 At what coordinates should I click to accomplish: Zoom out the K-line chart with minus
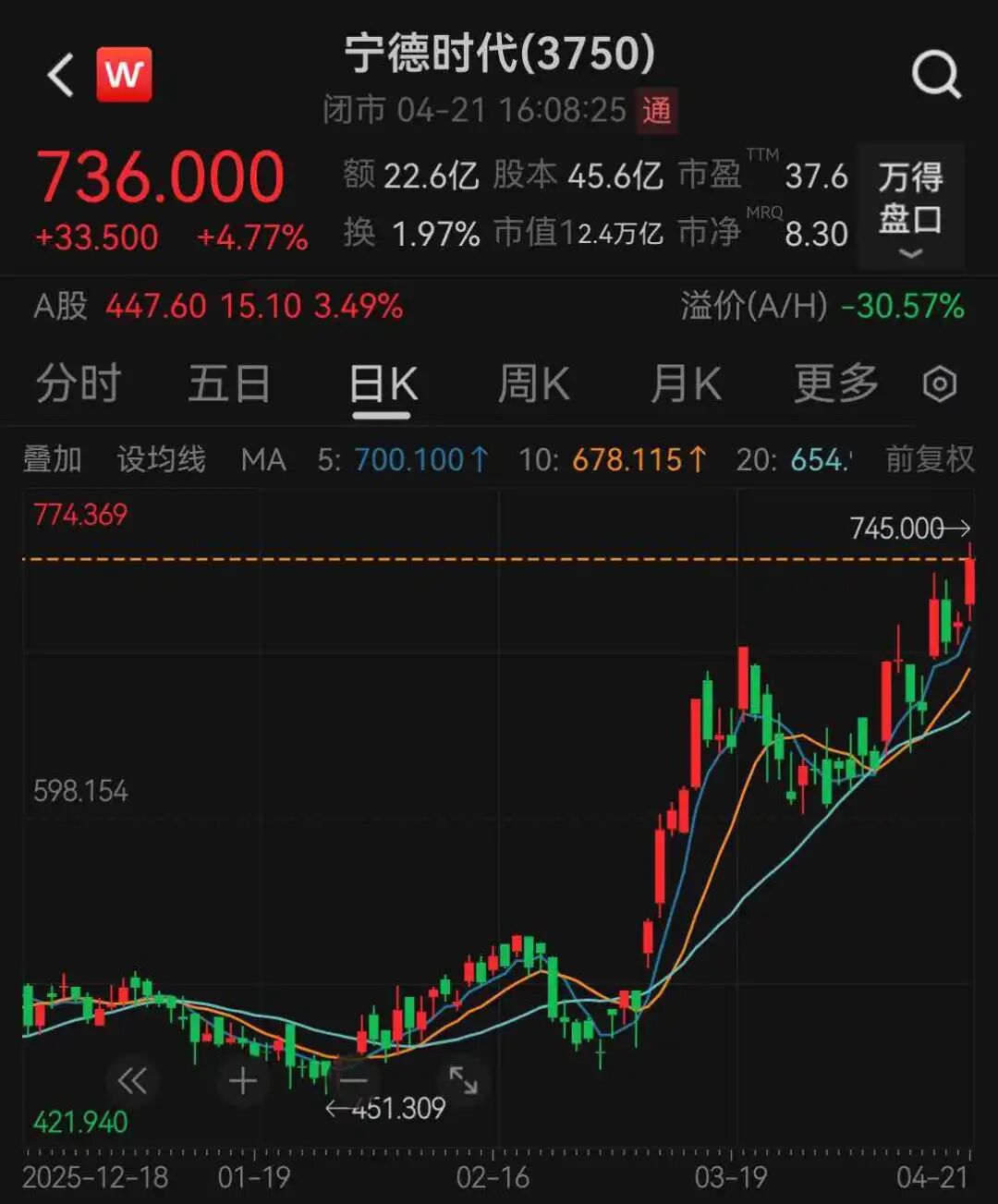tap(353, 1080)
